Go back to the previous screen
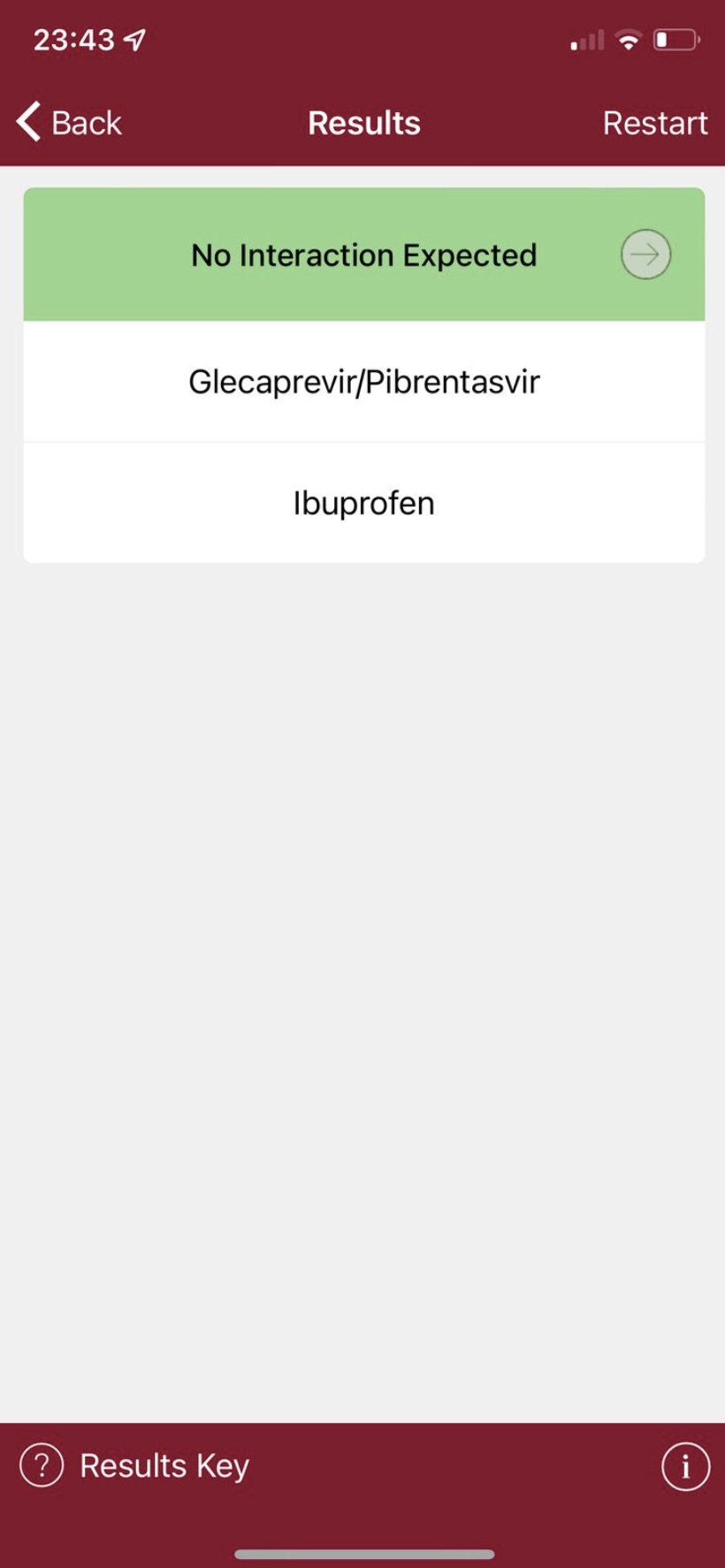This screenshot has width=725, height=1568. pos(68,122)
